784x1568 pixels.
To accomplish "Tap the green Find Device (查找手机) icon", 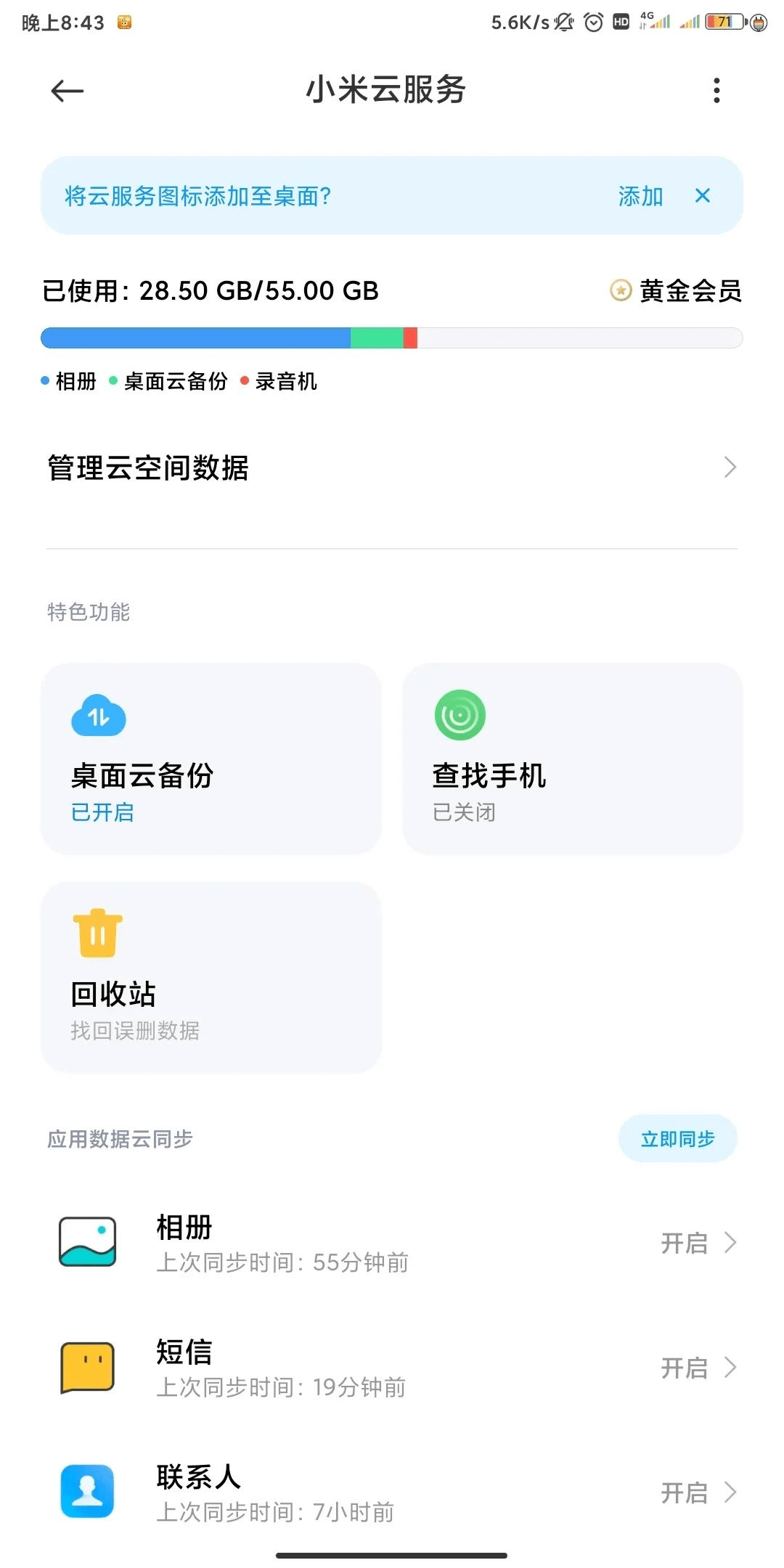I will [x=459, y=716].
